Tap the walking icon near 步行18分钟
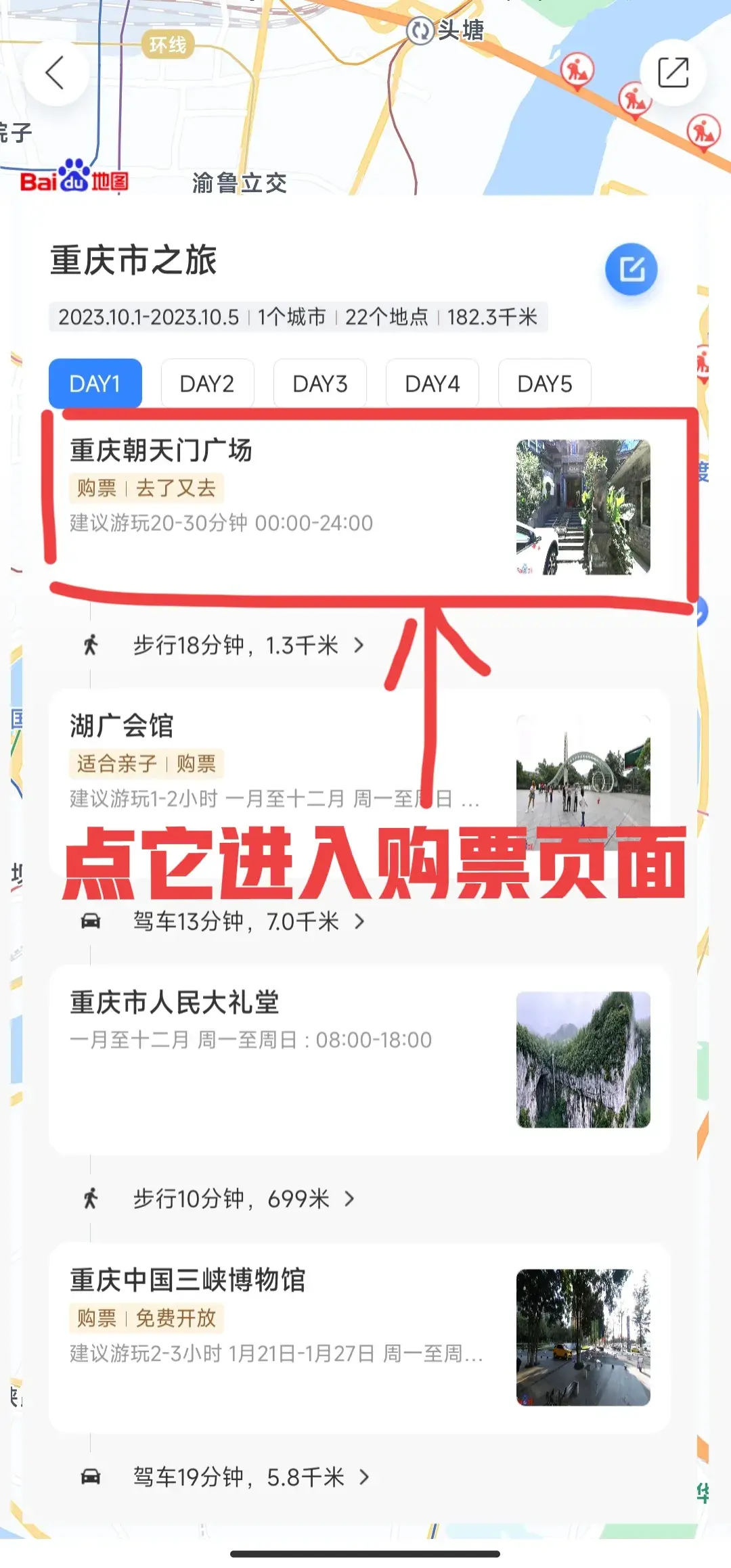 pyautogui.click(x=93, y=645)
